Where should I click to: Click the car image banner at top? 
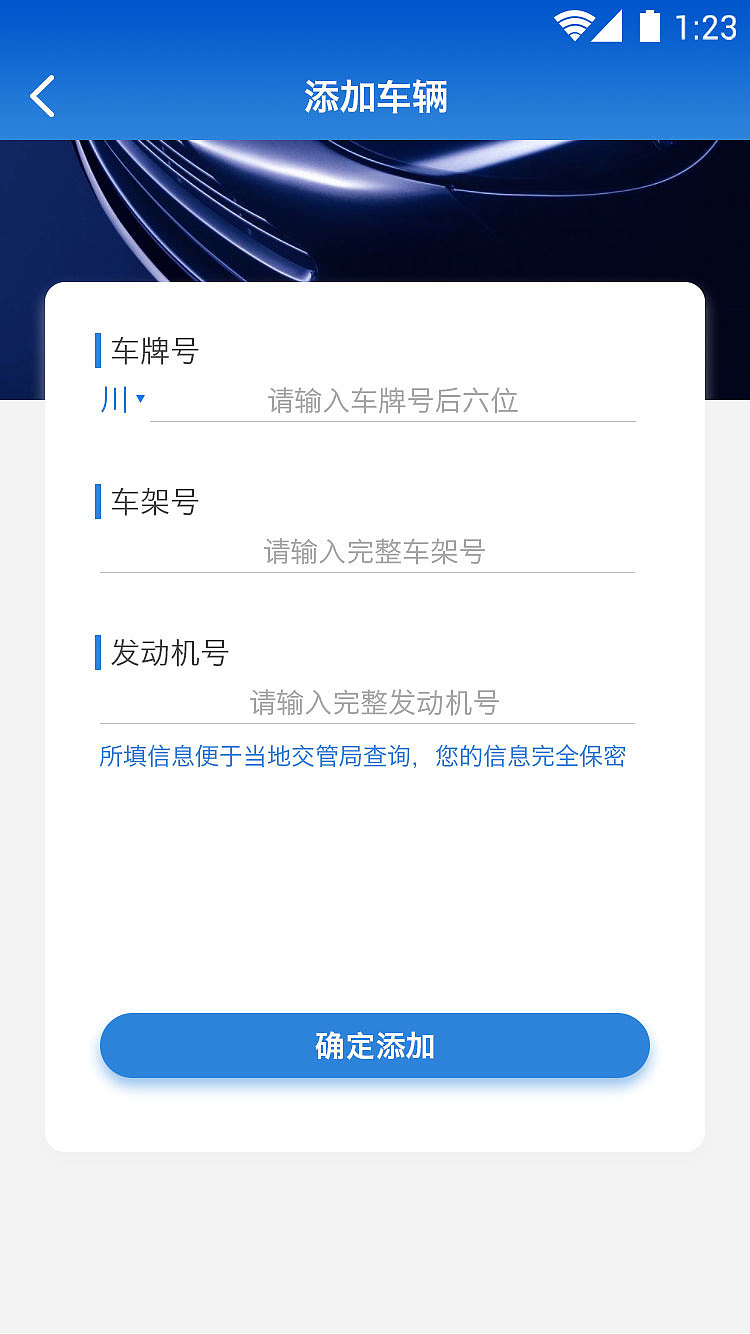[375, 205]
